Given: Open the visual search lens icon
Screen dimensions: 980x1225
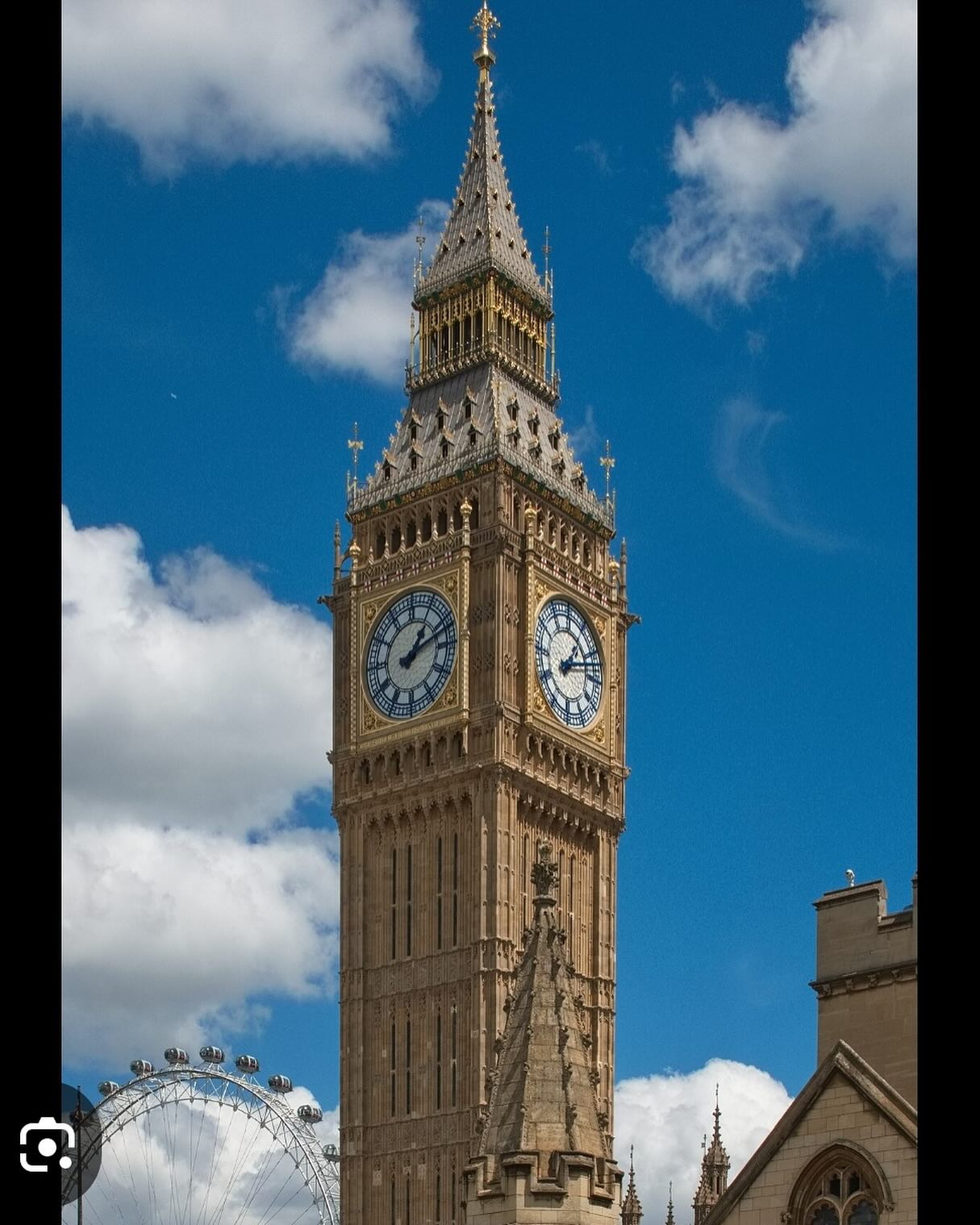Looking at the screenshot, I should pos(48,1144).
